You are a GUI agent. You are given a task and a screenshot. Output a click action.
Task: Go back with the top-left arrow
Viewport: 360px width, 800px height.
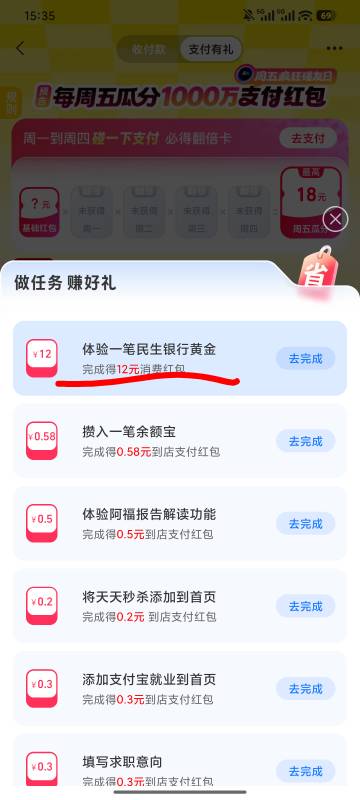click(x=20, y=48)
